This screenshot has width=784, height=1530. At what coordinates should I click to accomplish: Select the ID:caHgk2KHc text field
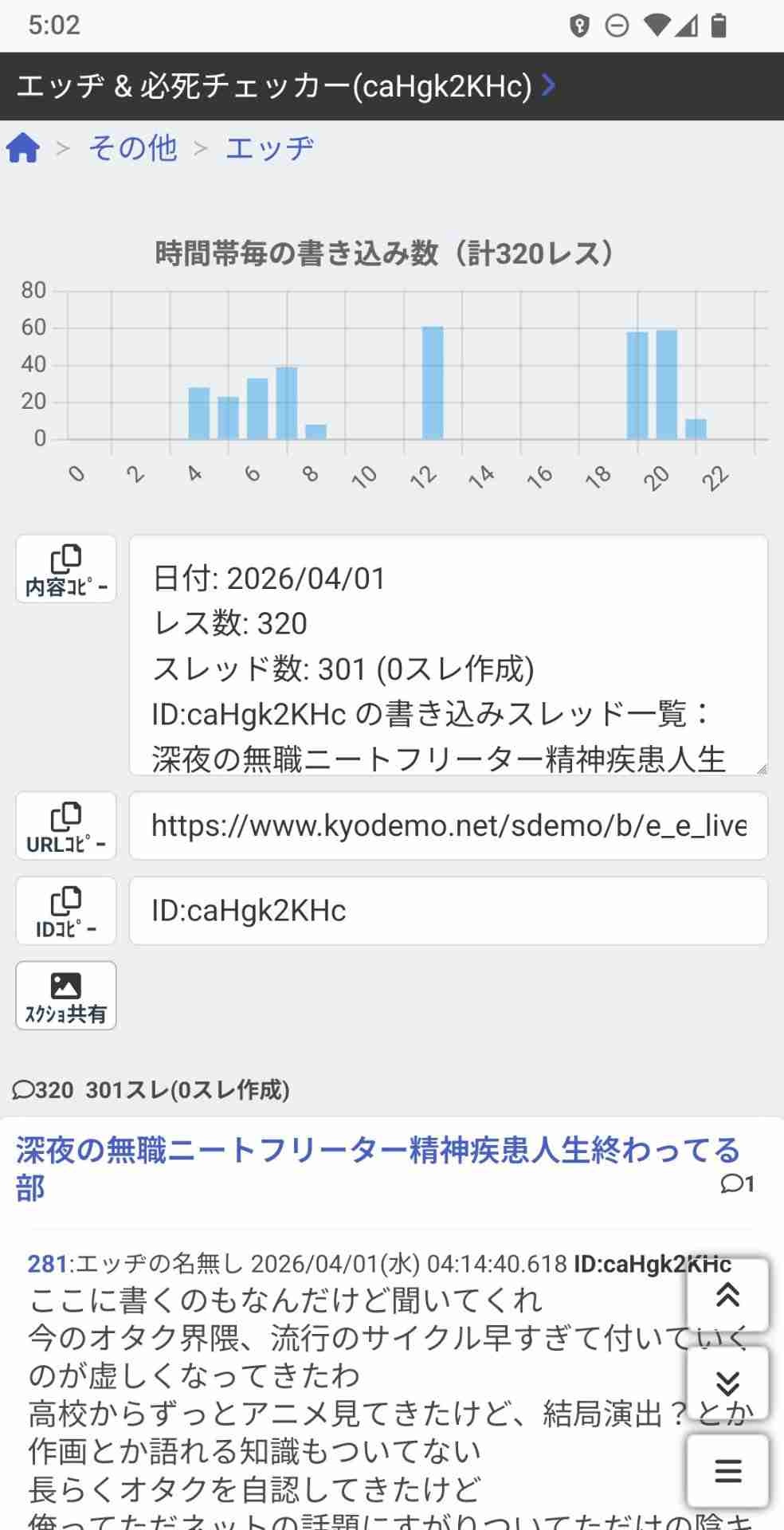(x=448, y=911)
